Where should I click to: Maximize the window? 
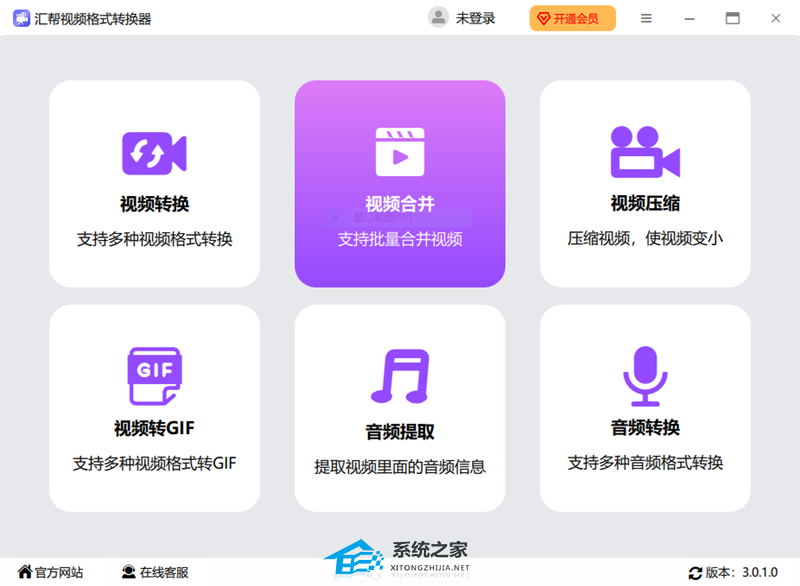click(x=733, y=18)
